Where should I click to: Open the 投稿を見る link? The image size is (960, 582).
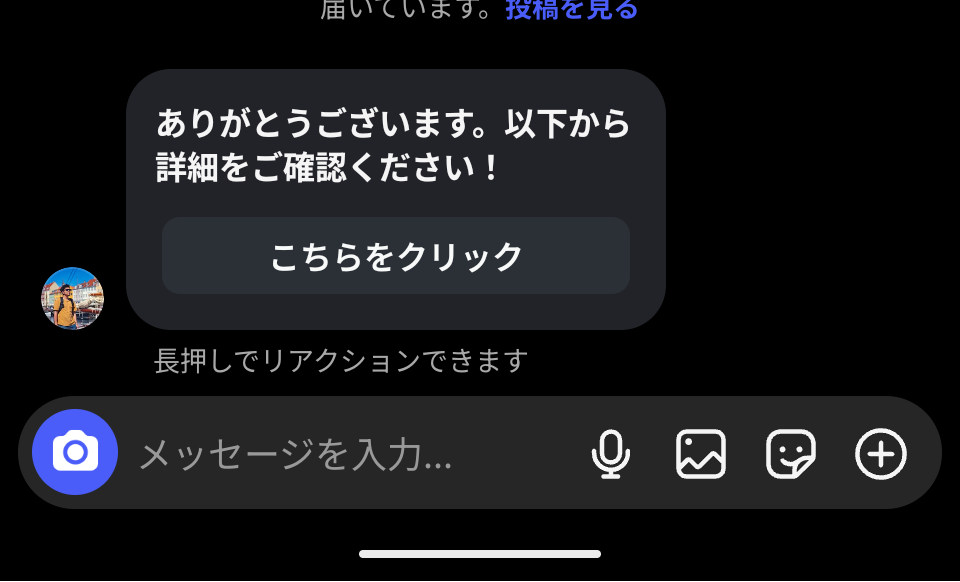point(572,9)
